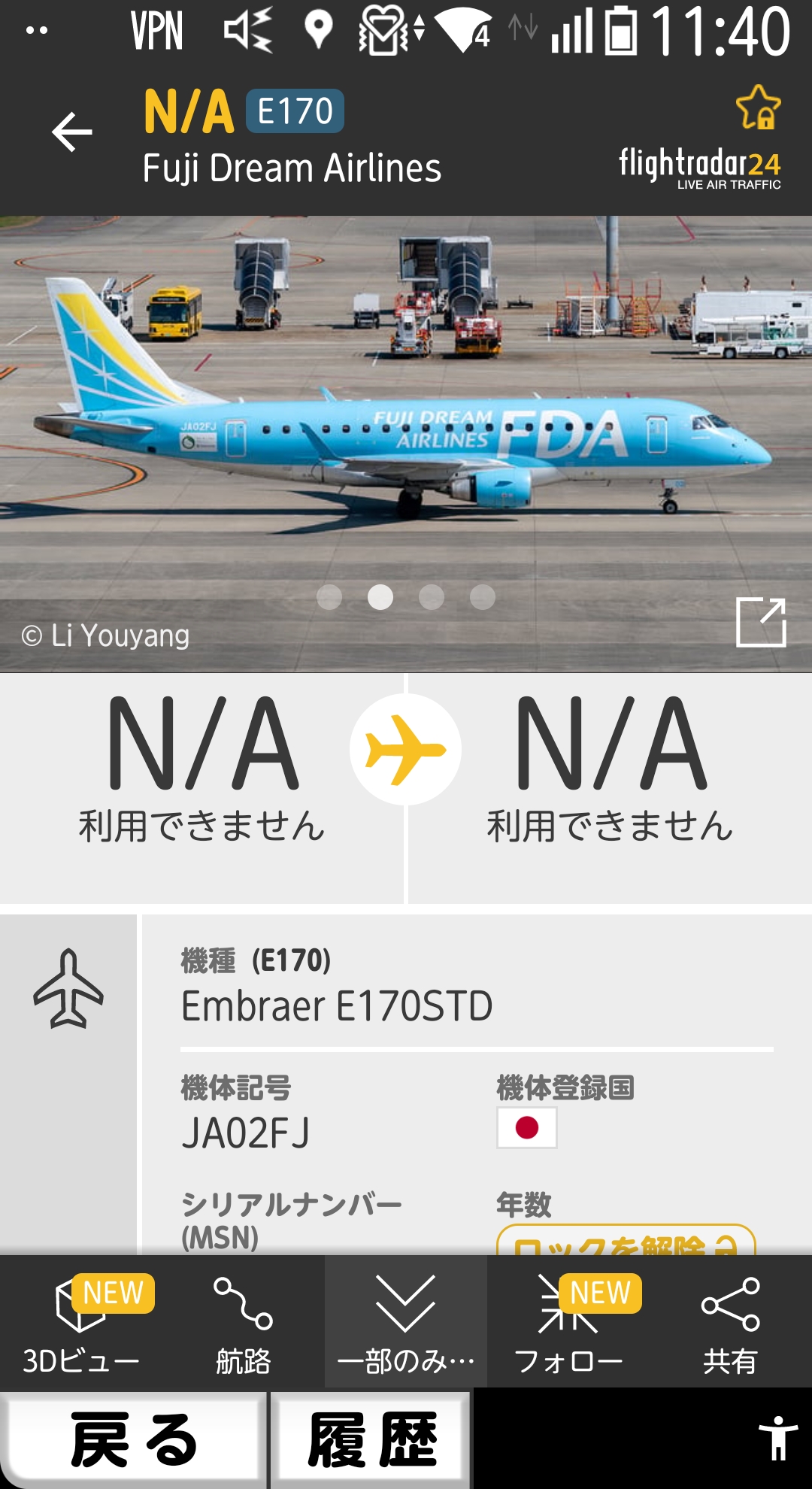Select the third photo indicator dot

pos(432,597)
